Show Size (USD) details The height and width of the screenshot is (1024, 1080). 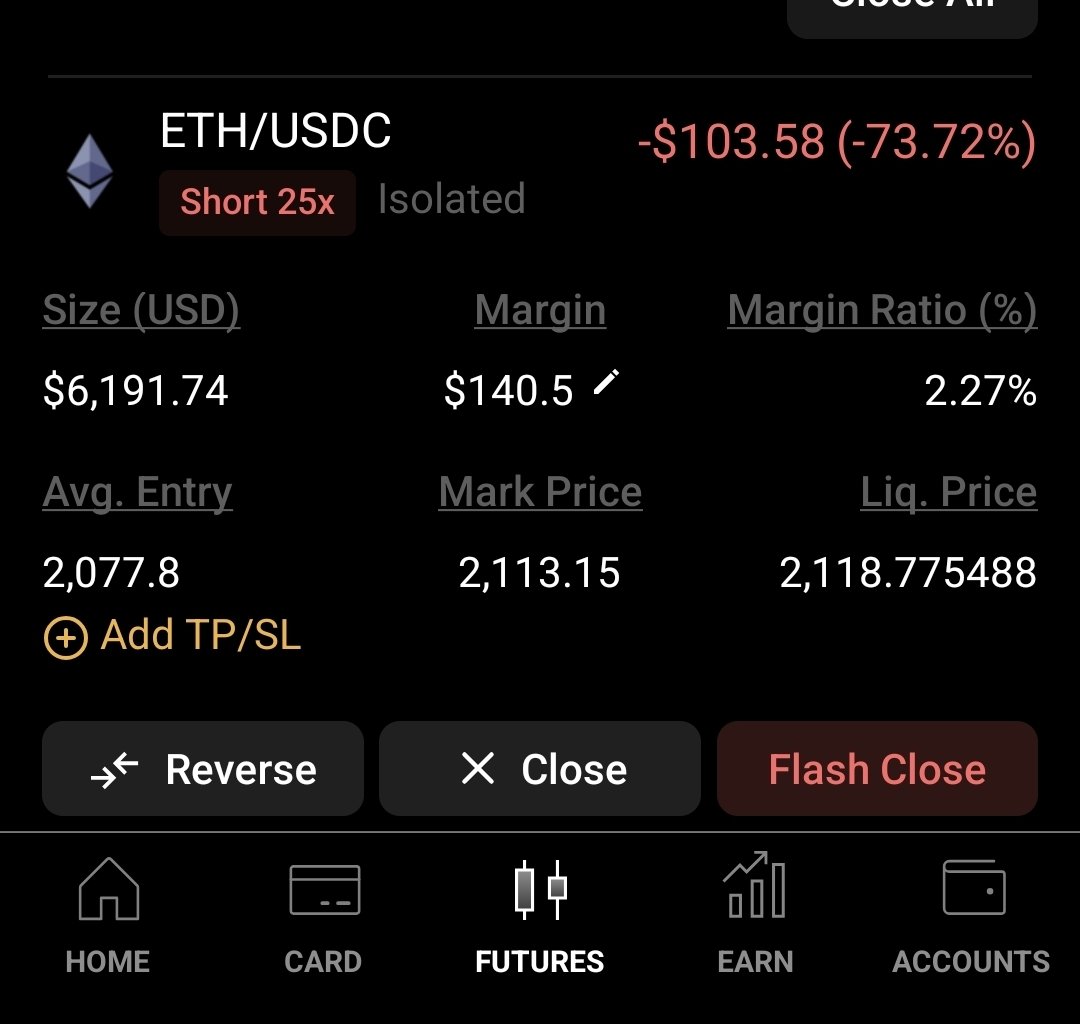141,311
